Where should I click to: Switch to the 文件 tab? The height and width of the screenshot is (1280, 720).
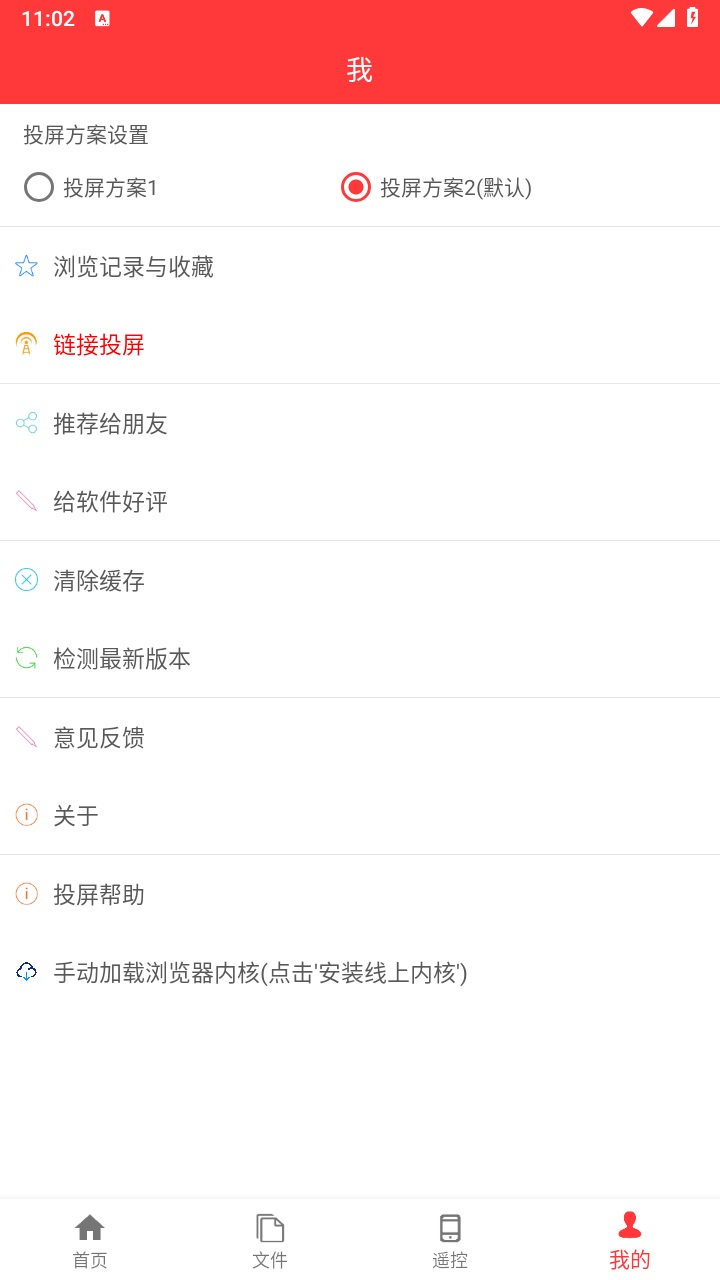point(270,1240)
